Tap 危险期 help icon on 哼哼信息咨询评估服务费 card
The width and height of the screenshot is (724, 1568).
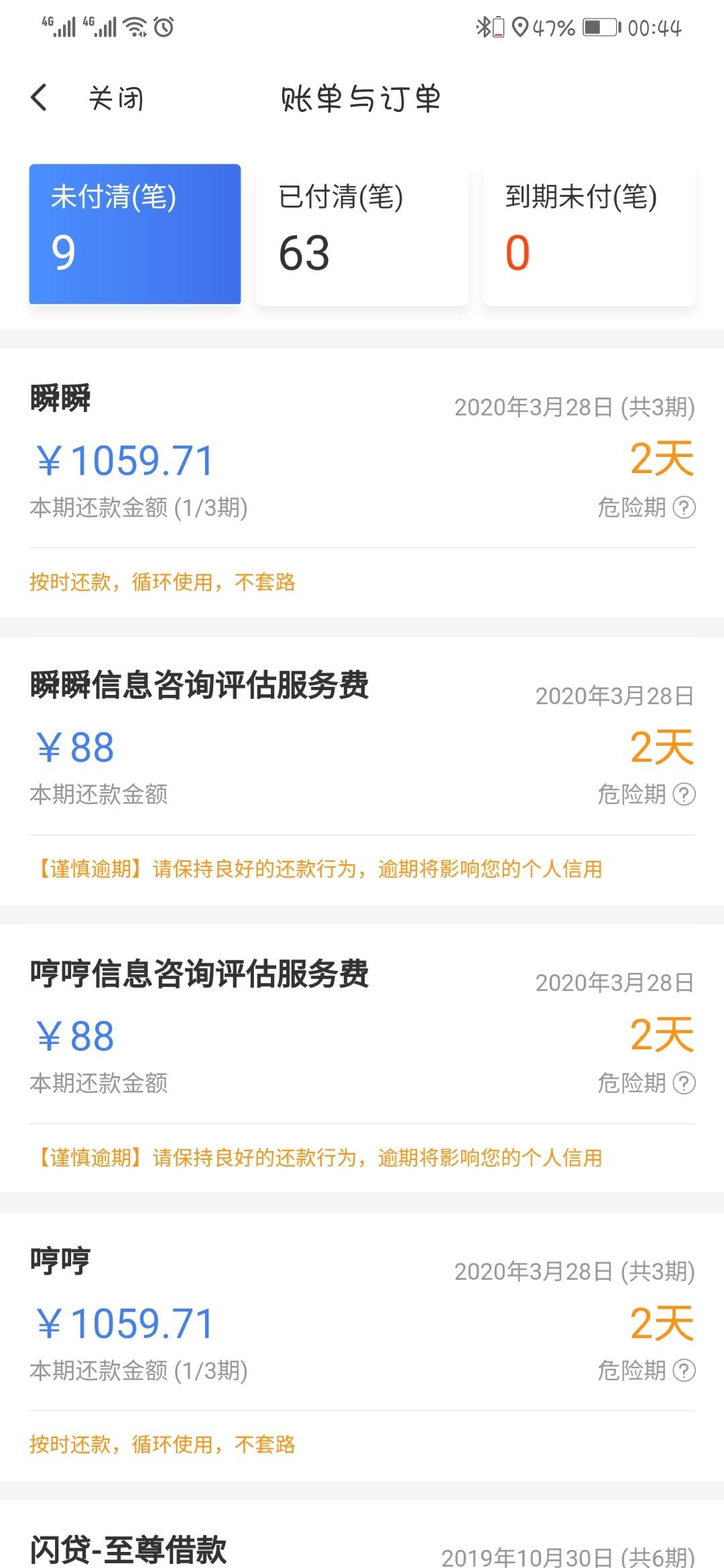(x=684, y=1083)
